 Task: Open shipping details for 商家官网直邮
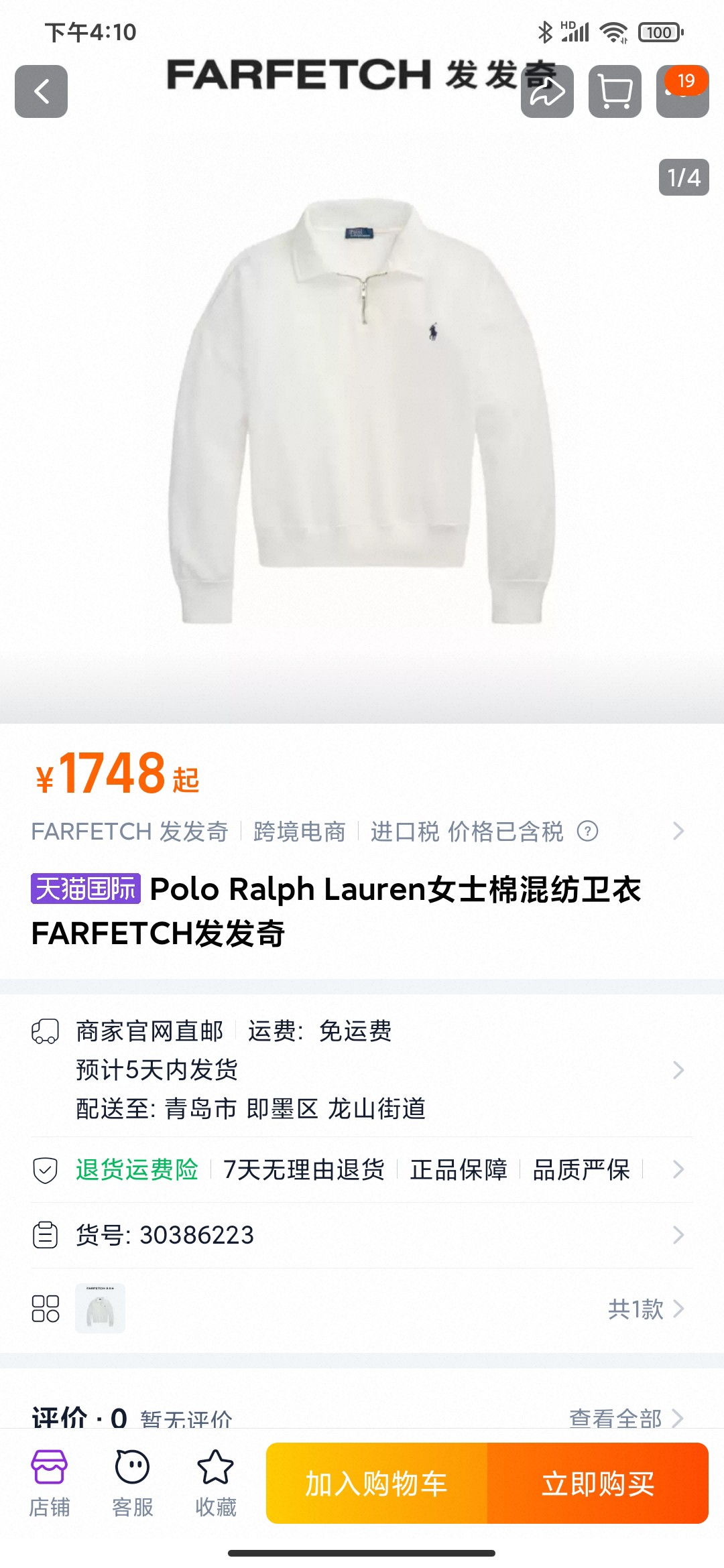tap(678, 1070)
